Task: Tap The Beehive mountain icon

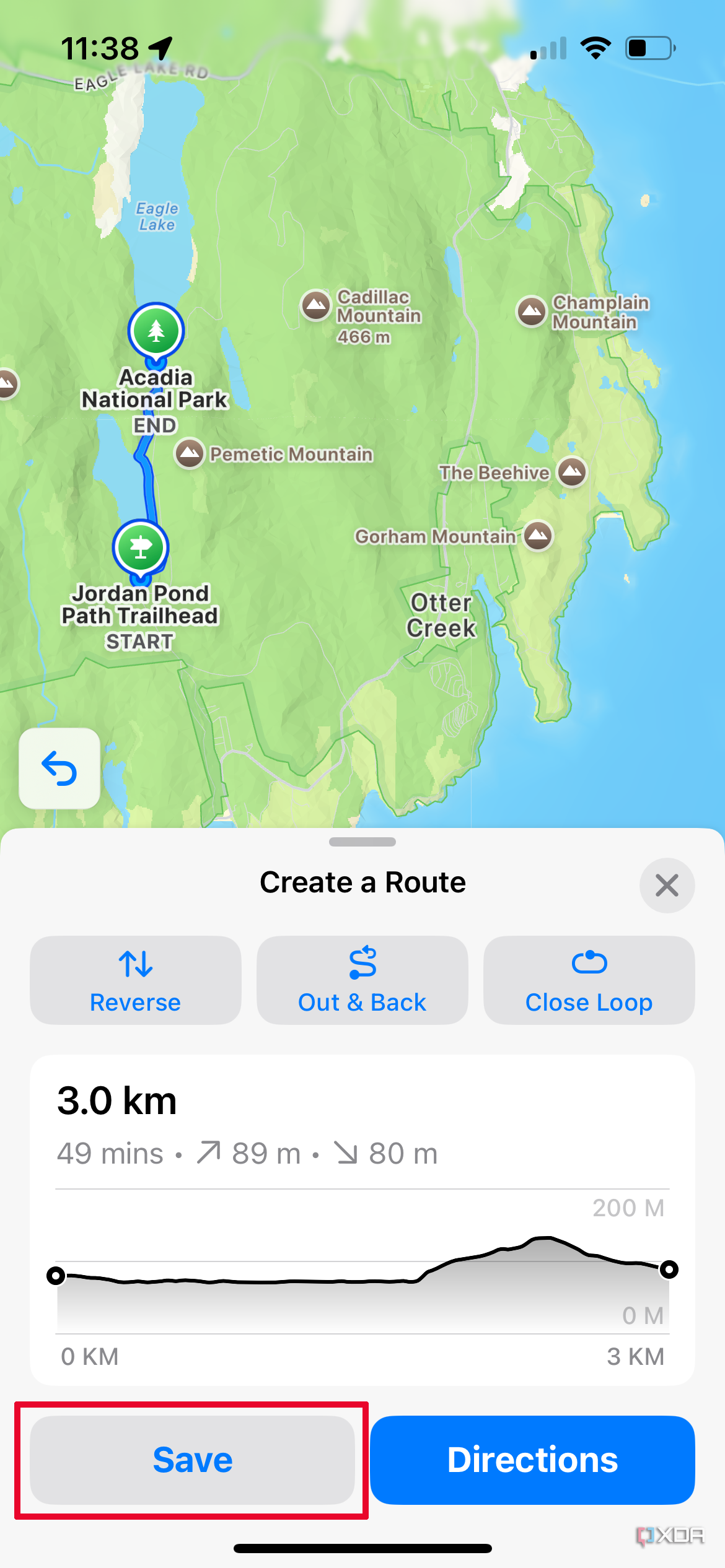Action: pos(571,473)
